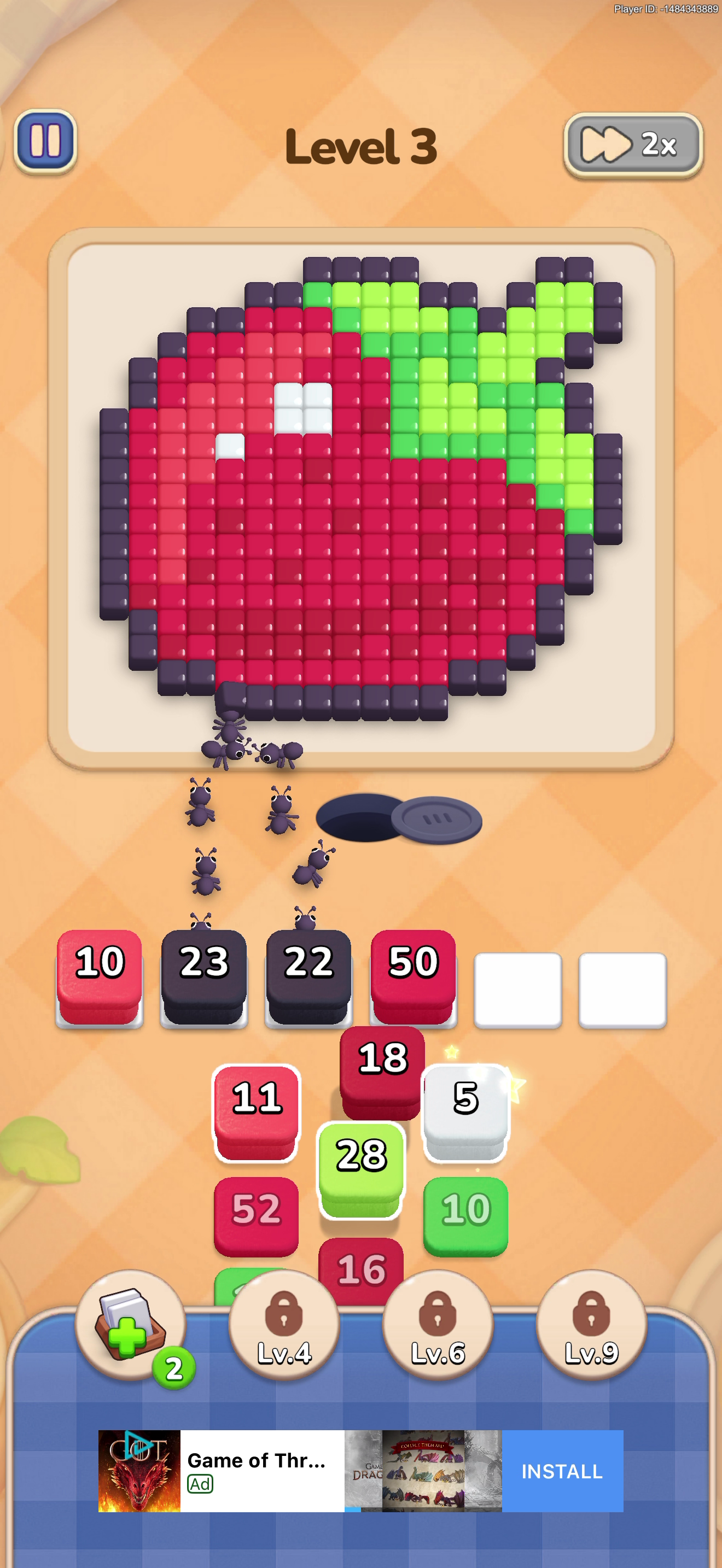Tap the red 10 block in tray
The width and height of the screenshot is (722, 1568).
click(x=99, y=977)
